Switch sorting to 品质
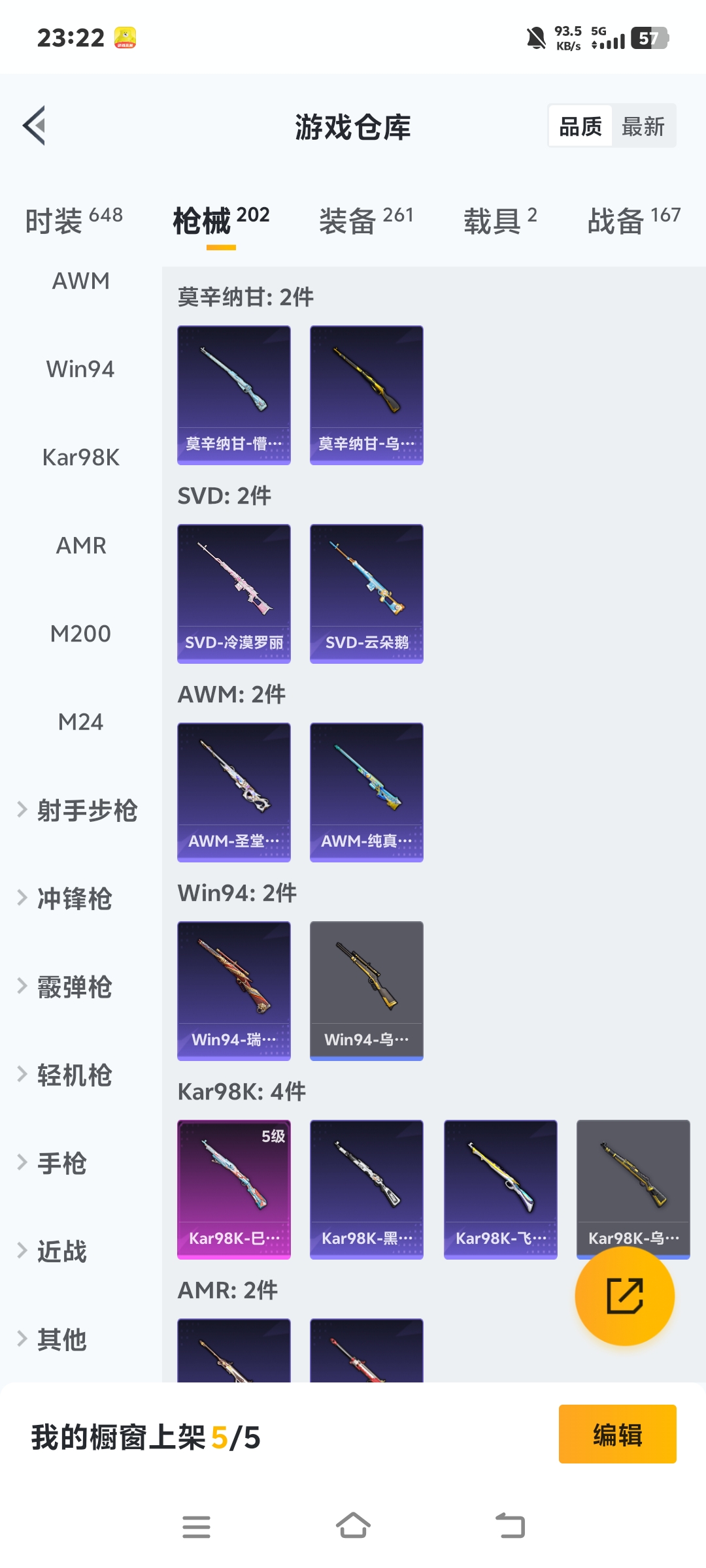The height and width of the screenshot is (1568, 706). [580, 125]
